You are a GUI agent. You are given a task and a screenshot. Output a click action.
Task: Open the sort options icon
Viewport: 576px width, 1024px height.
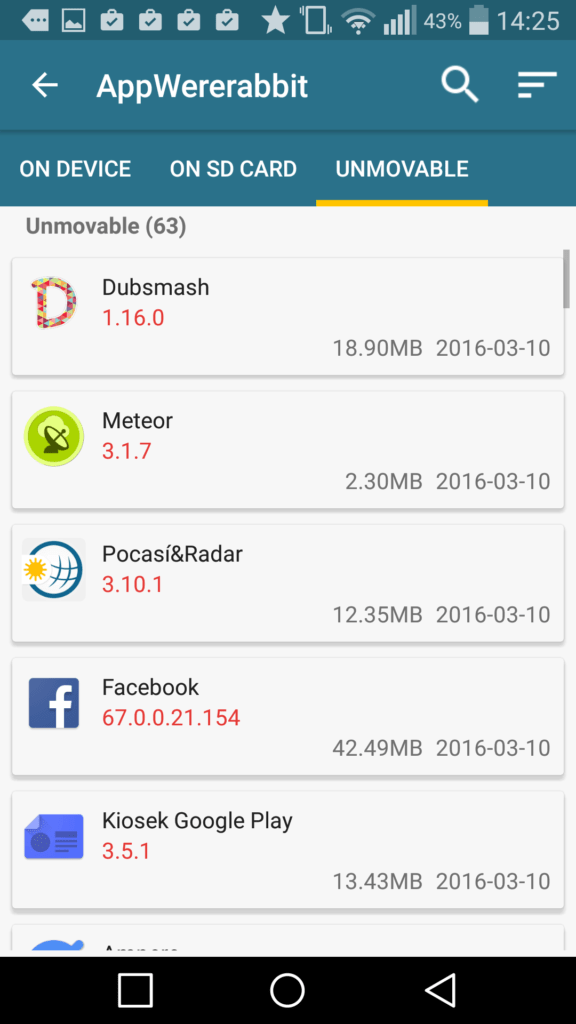click(537, 85)
